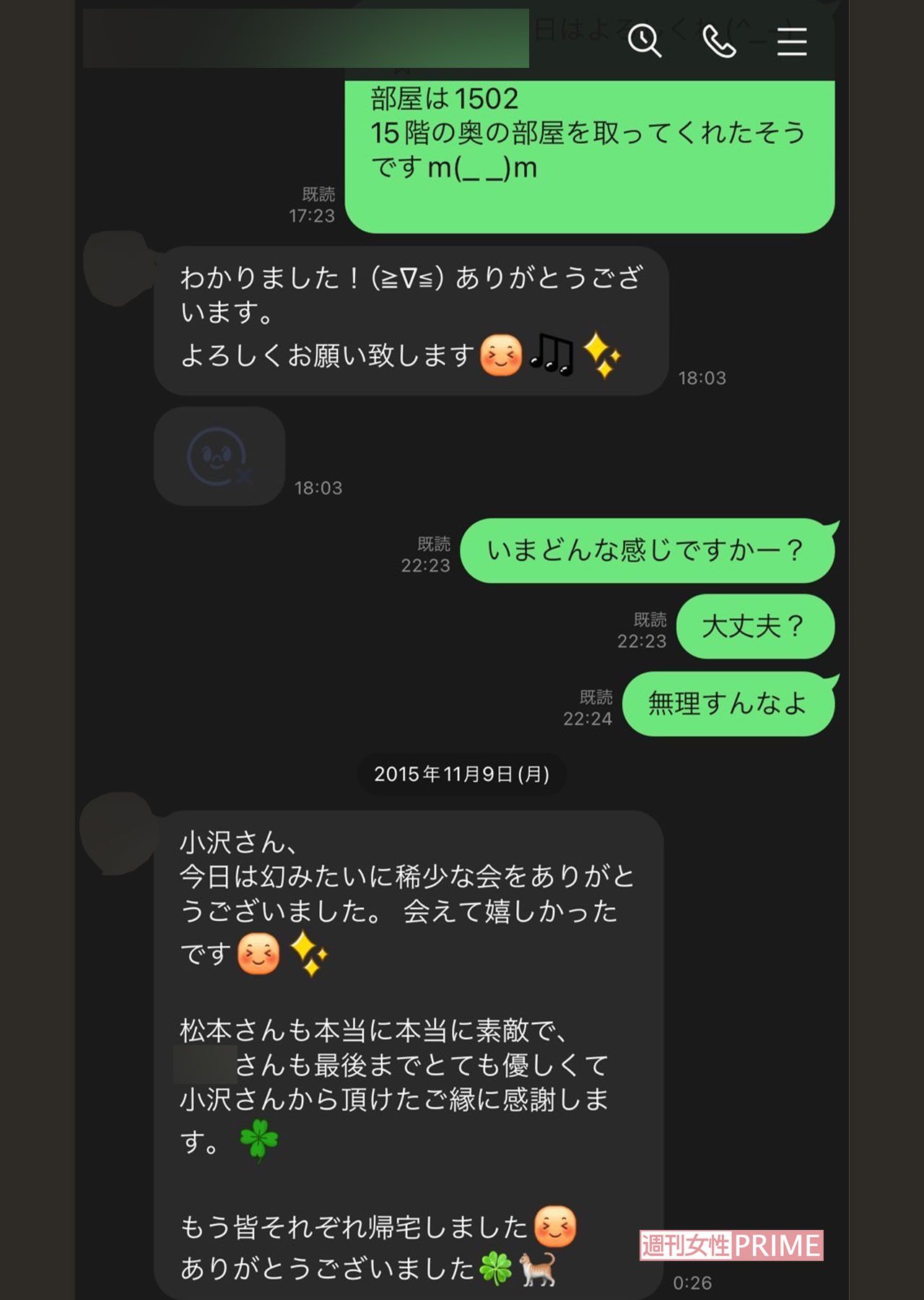Image resolution: width=924 pixels, height=1300 pixels.
Task: Tap the 大丈夫? message bubble
Action: click(x=753, y=627)
